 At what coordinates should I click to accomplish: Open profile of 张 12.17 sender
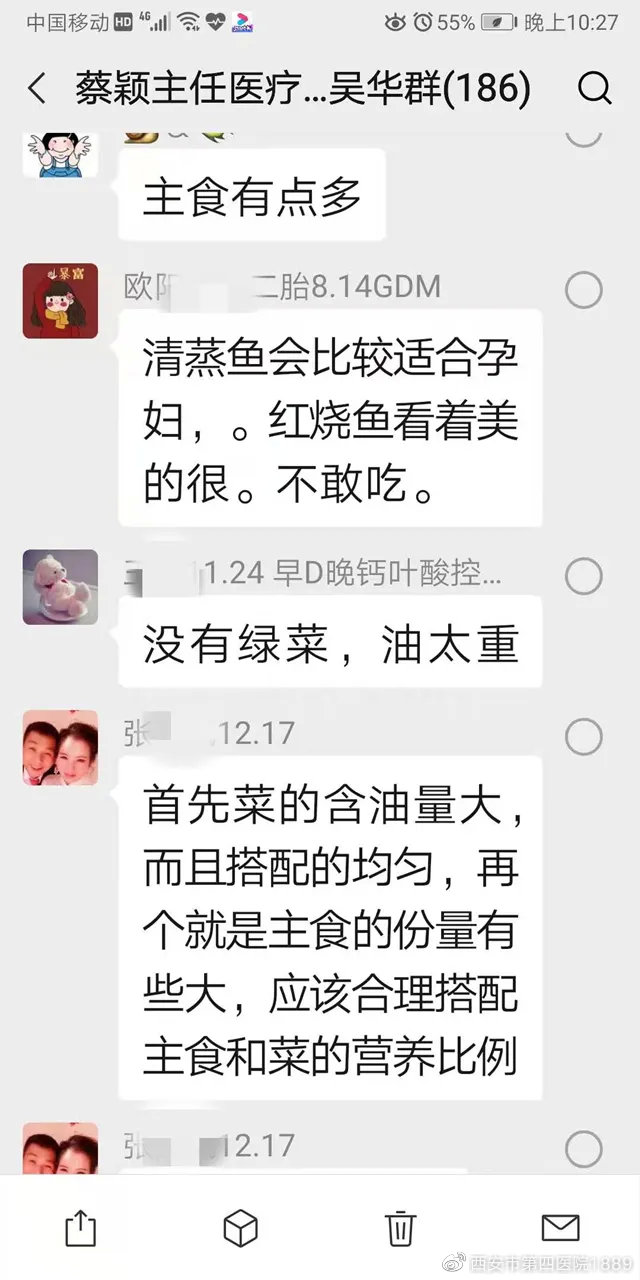click(60, 748)
